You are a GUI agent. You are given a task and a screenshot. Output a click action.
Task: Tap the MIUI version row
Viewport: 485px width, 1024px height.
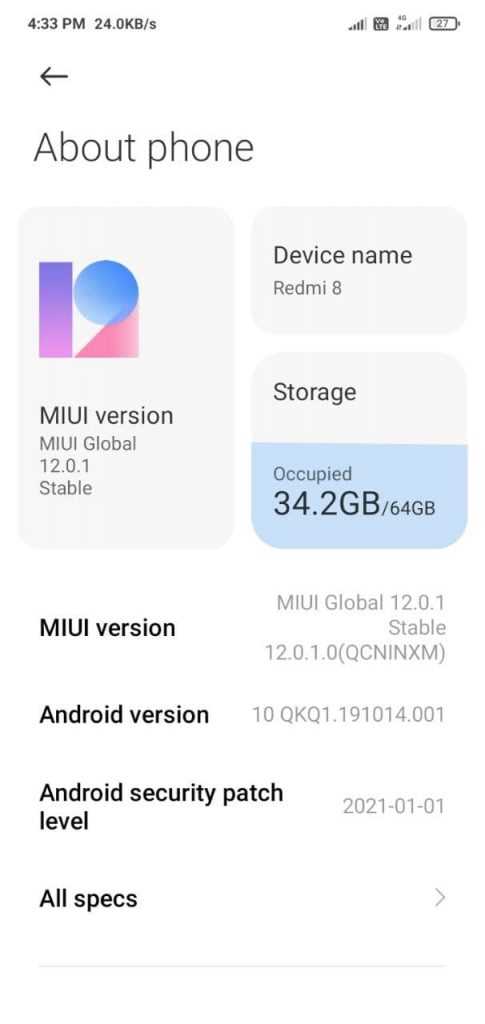tap(242, 628)
